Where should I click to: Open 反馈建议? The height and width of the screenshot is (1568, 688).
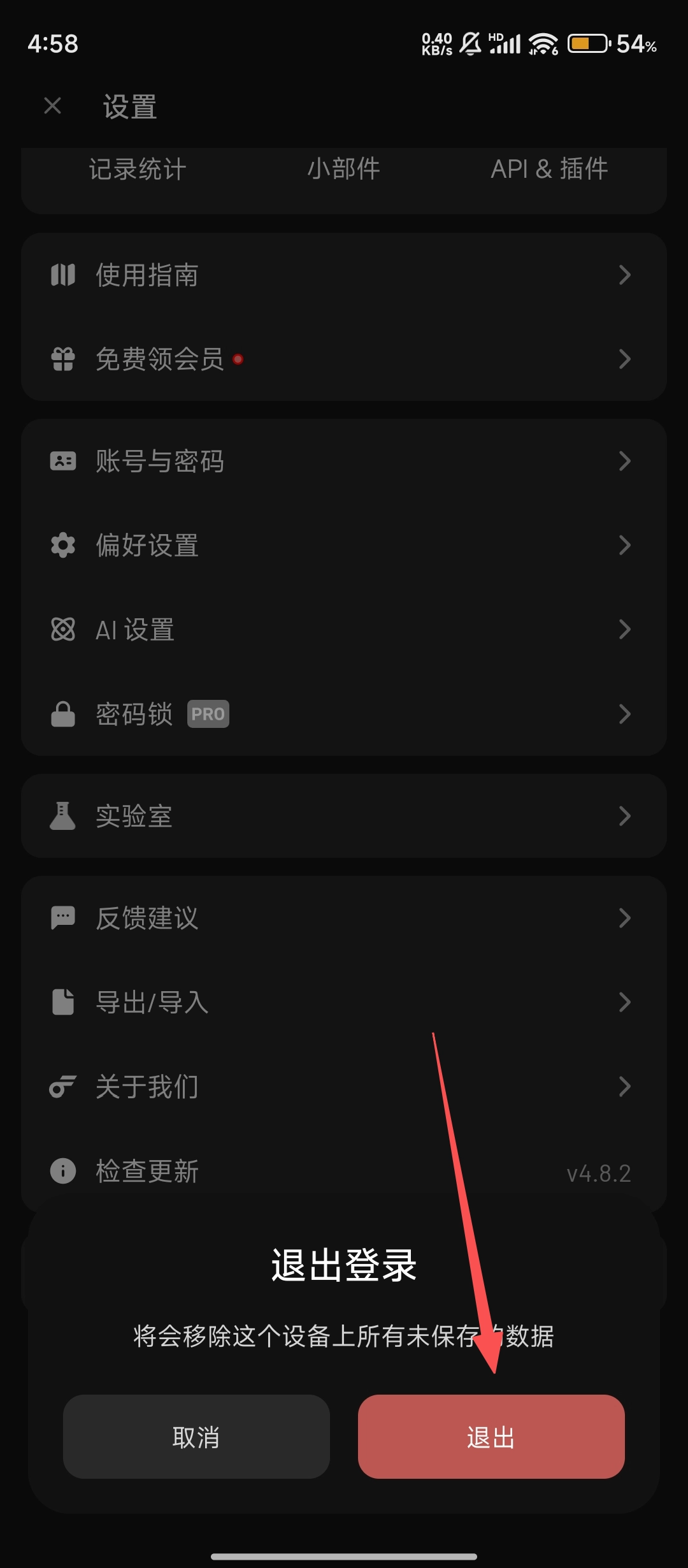click(x=344, y=918)
